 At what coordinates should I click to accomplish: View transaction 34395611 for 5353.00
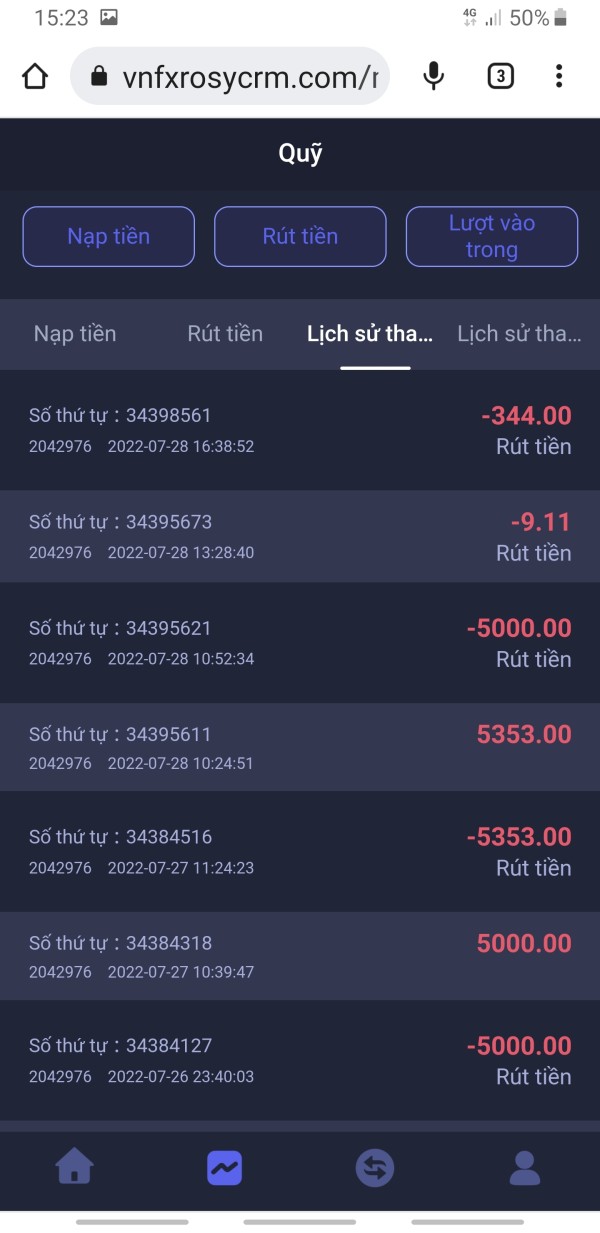click(300, 748)
